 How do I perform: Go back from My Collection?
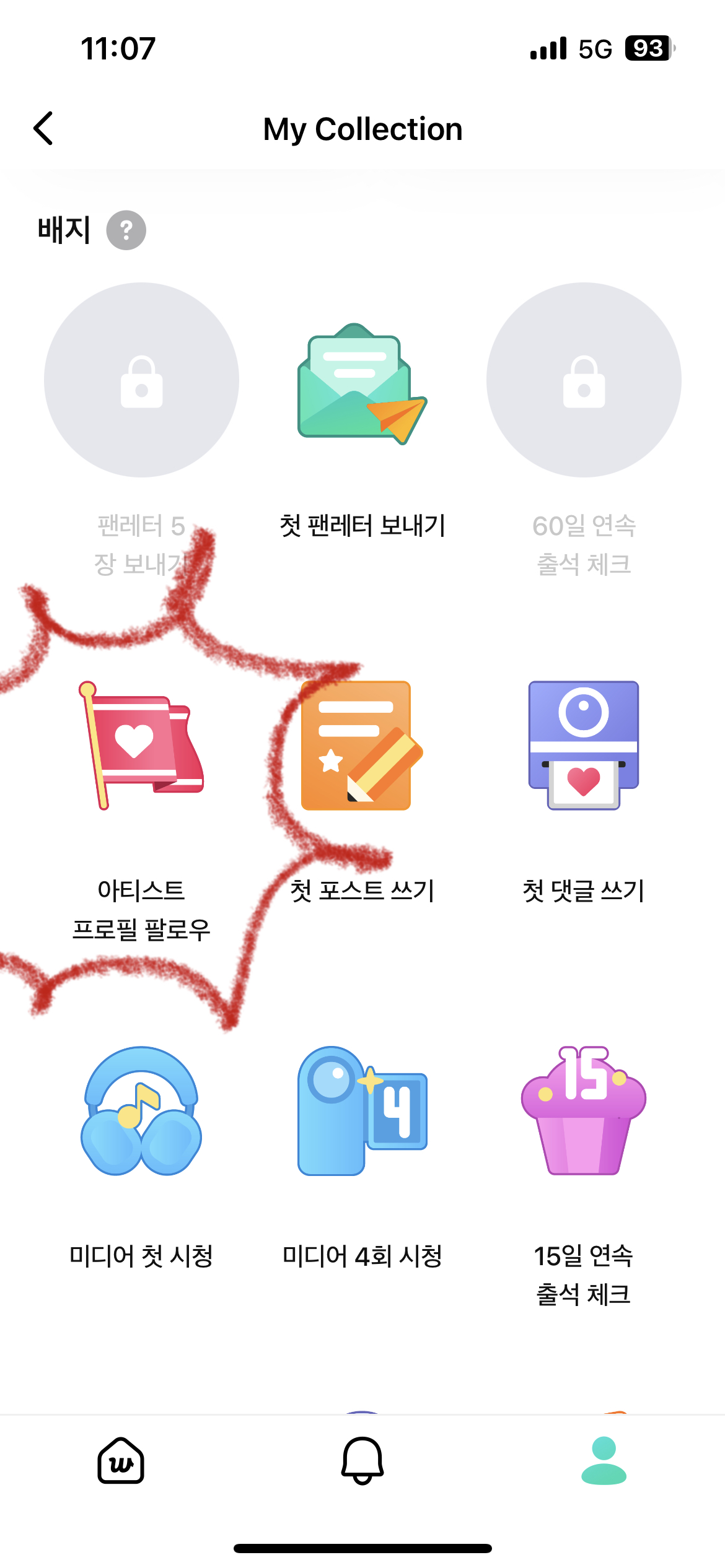coord(43,129)
